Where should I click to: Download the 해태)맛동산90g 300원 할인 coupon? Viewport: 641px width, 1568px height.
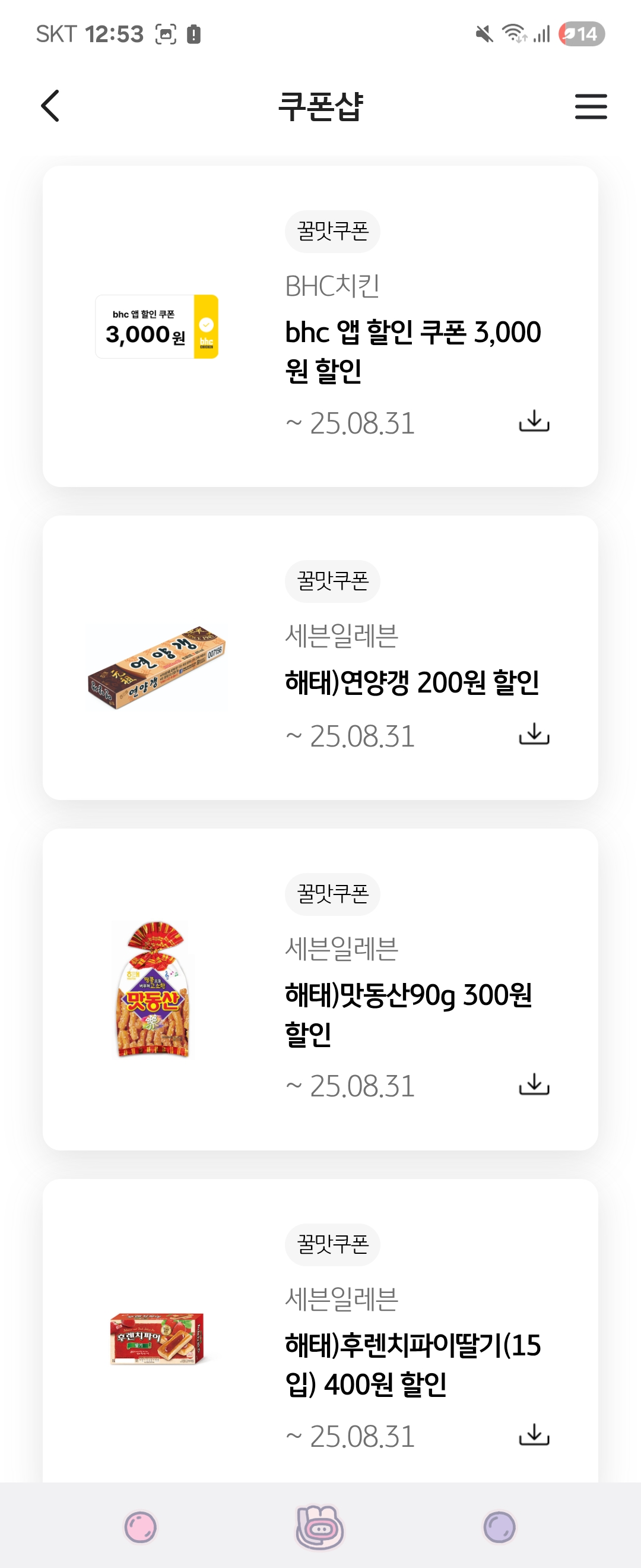pyautogui.click(x=534, y=1084)
